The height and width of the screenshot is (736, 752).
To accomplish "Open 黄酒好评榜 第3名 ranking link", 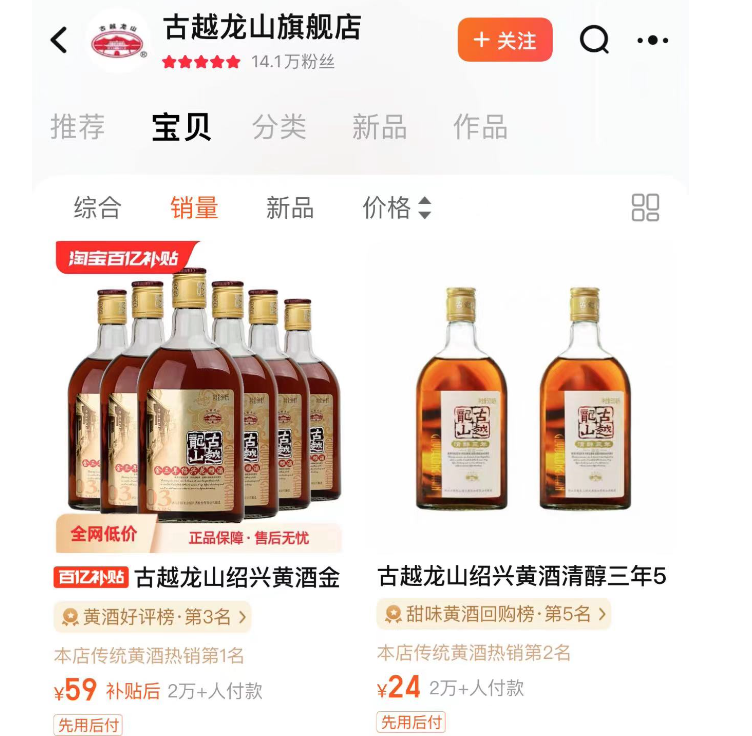I will [152, 616].
